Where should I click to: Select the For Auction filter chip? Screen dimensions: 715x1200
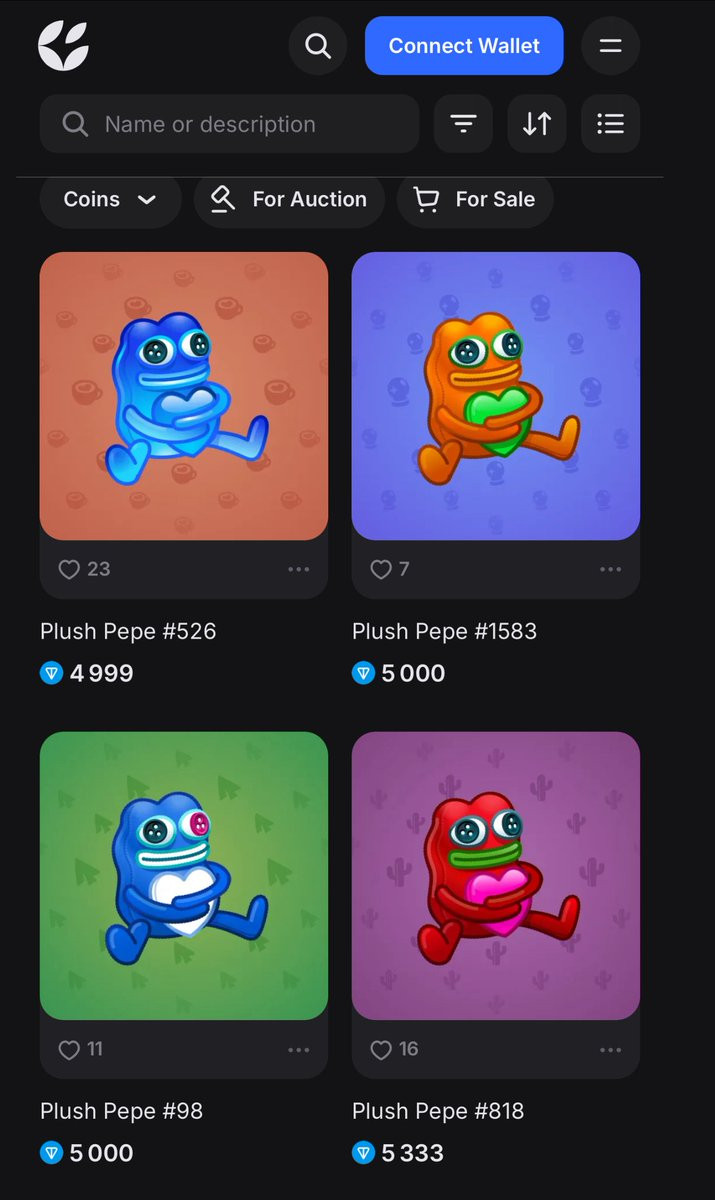coord(289,199)
